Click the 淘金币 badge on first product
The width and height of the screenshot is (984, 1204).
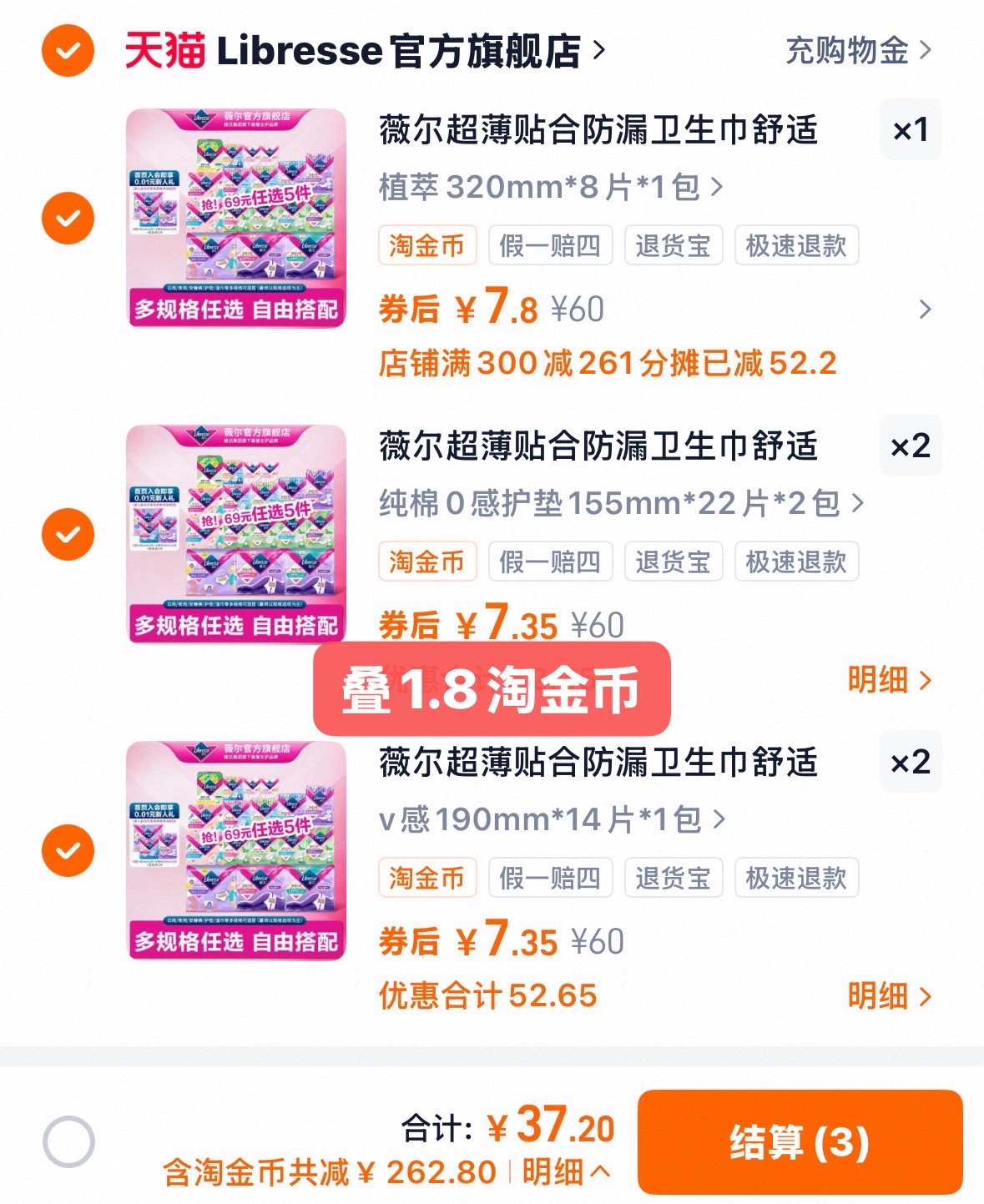coord(428,244)
